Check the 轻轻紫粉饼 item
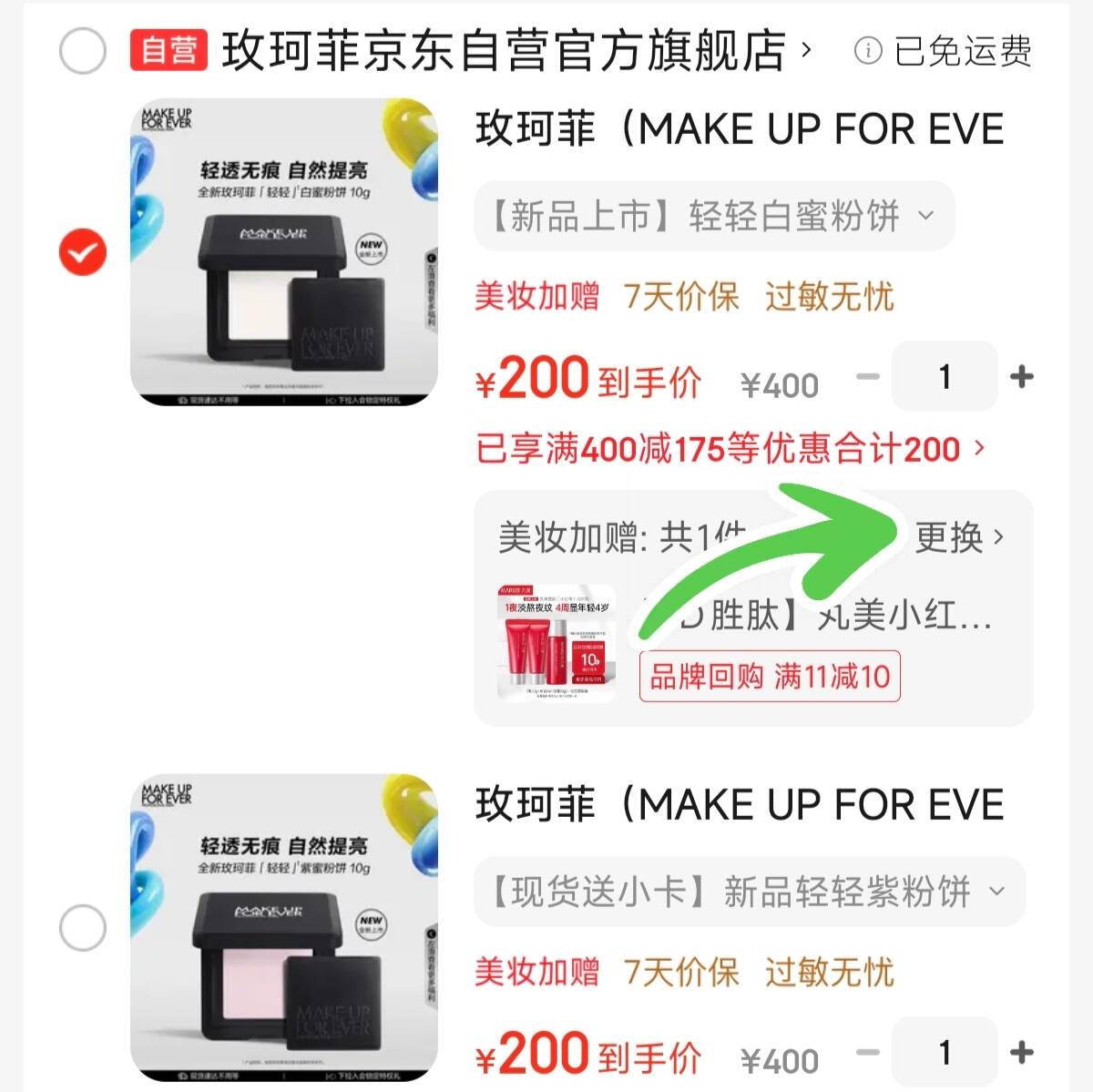Image resolution: width=1093 pixels, height=1092 pixels. coord(83,928)
